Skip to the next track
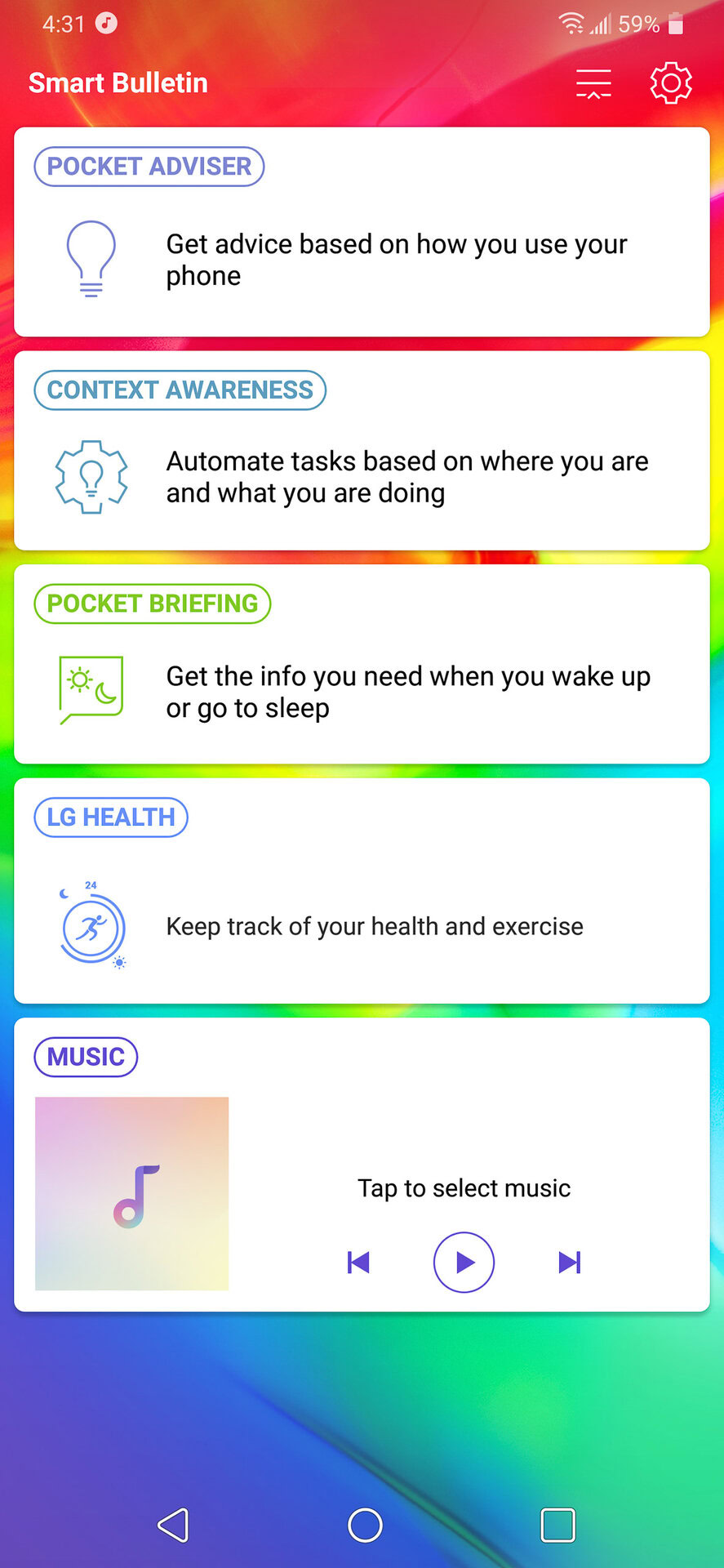 click(x=569, y=1263)
